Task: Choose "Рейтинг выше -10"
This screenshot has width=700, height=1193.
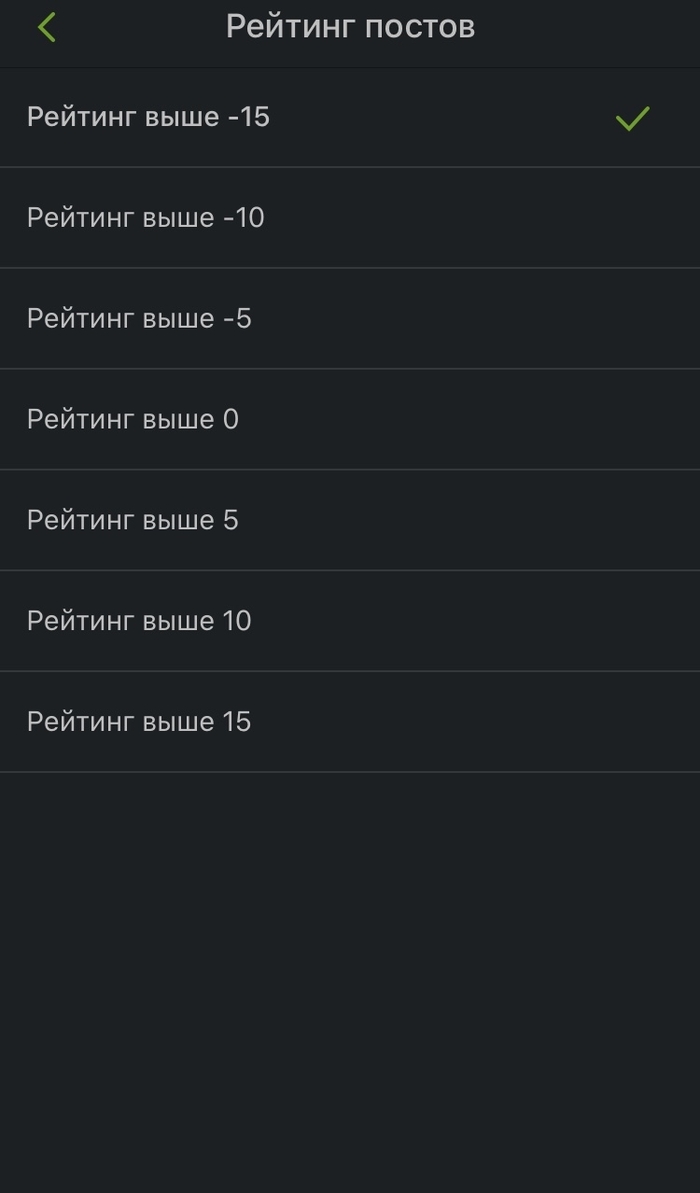Action: [146, 218]
